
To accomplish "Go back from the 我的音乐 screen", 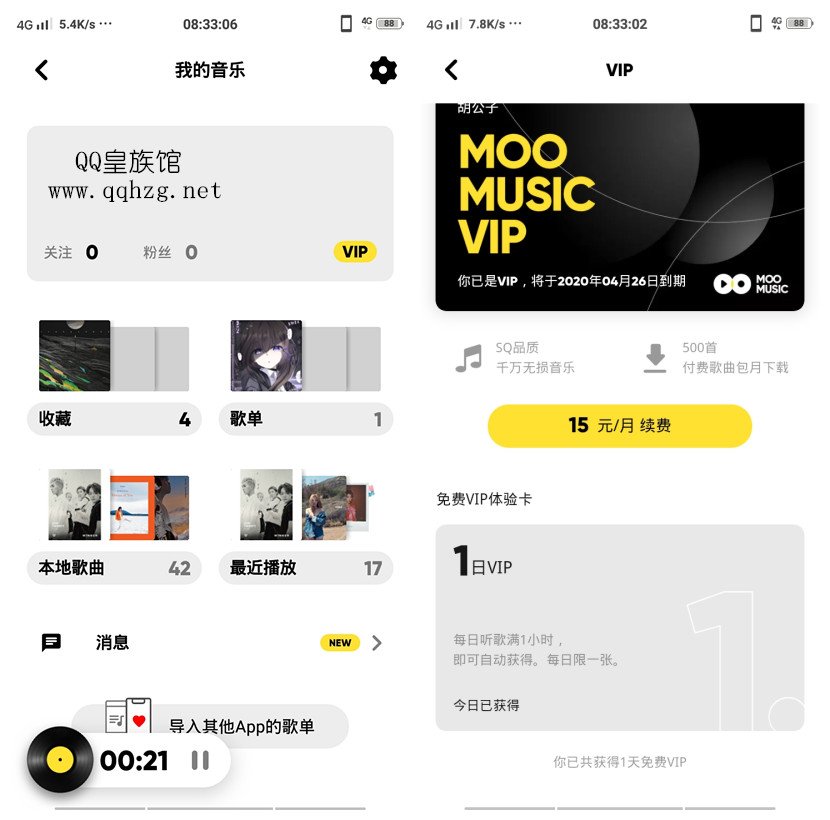I will click(x=41, y=70).
